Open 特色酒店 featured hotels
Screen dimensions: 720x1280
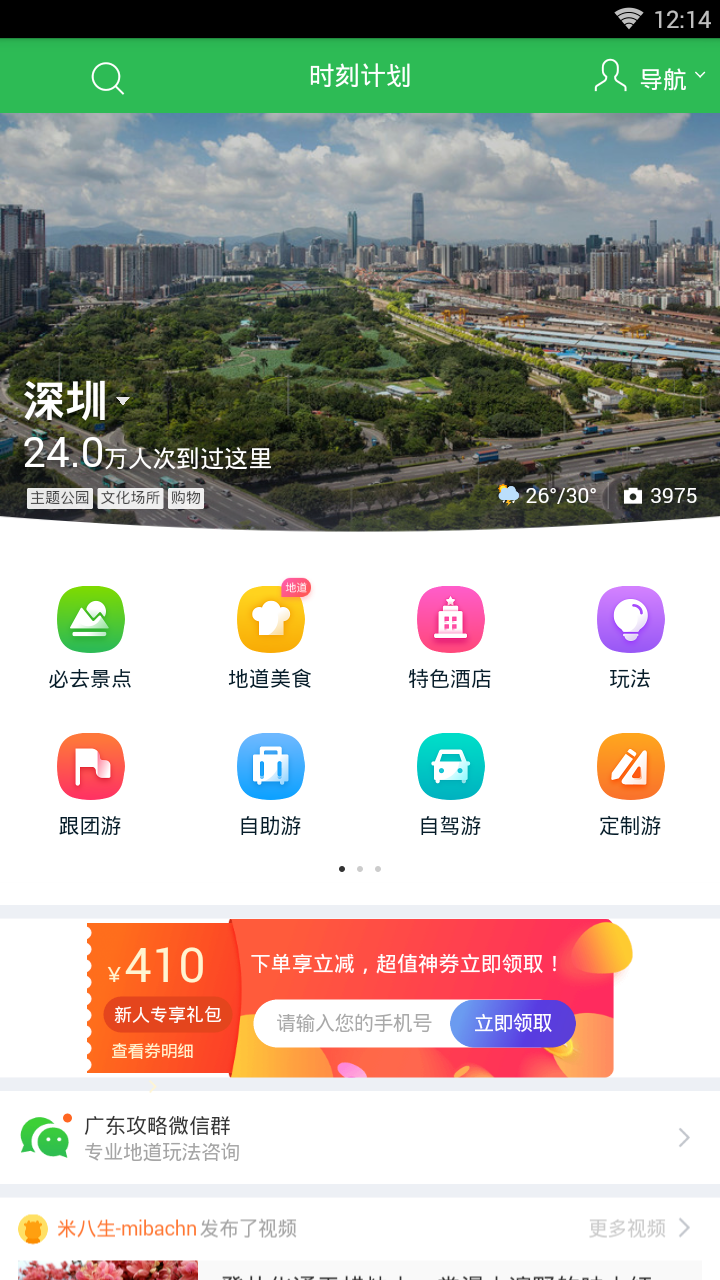(450, 619)
